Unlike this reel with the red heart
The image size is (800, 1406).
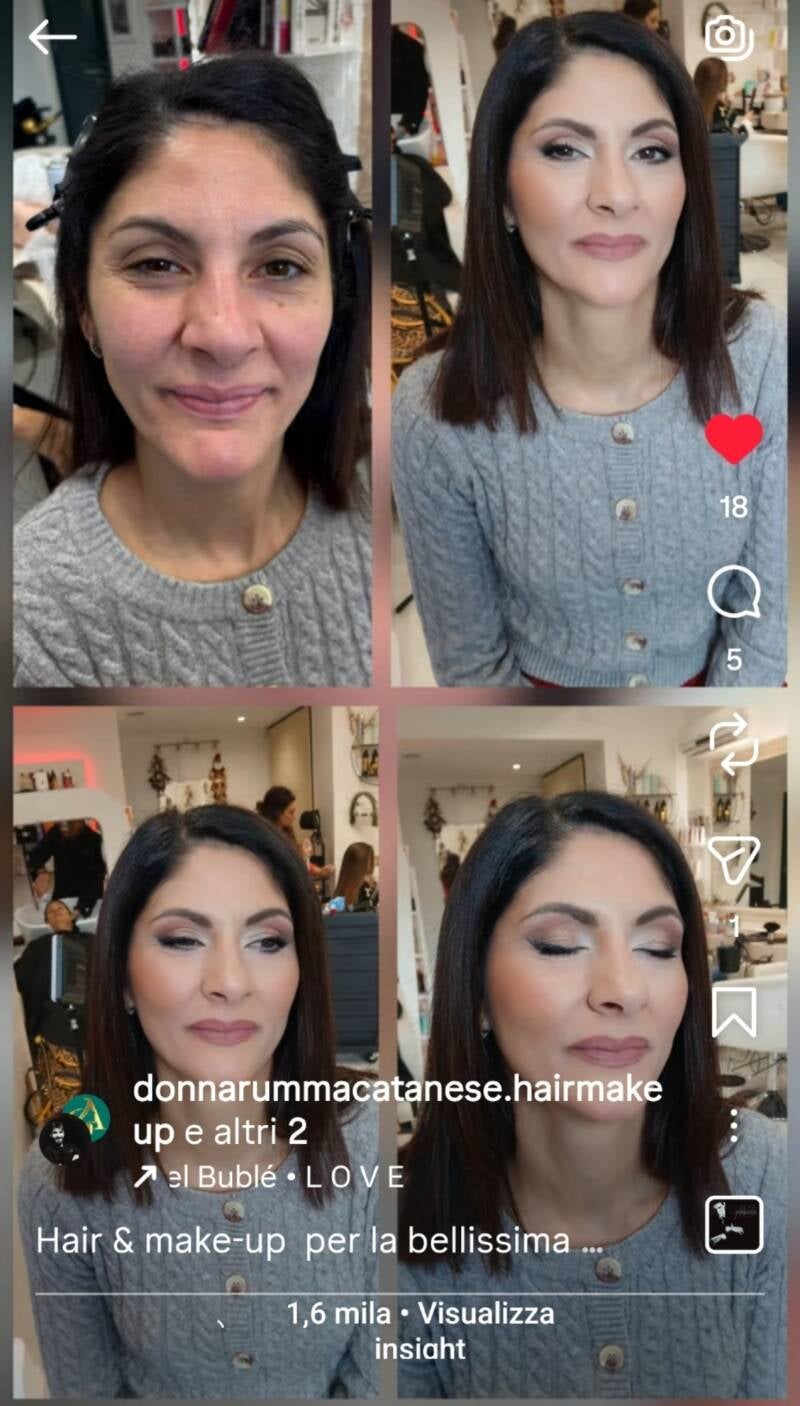734,439
